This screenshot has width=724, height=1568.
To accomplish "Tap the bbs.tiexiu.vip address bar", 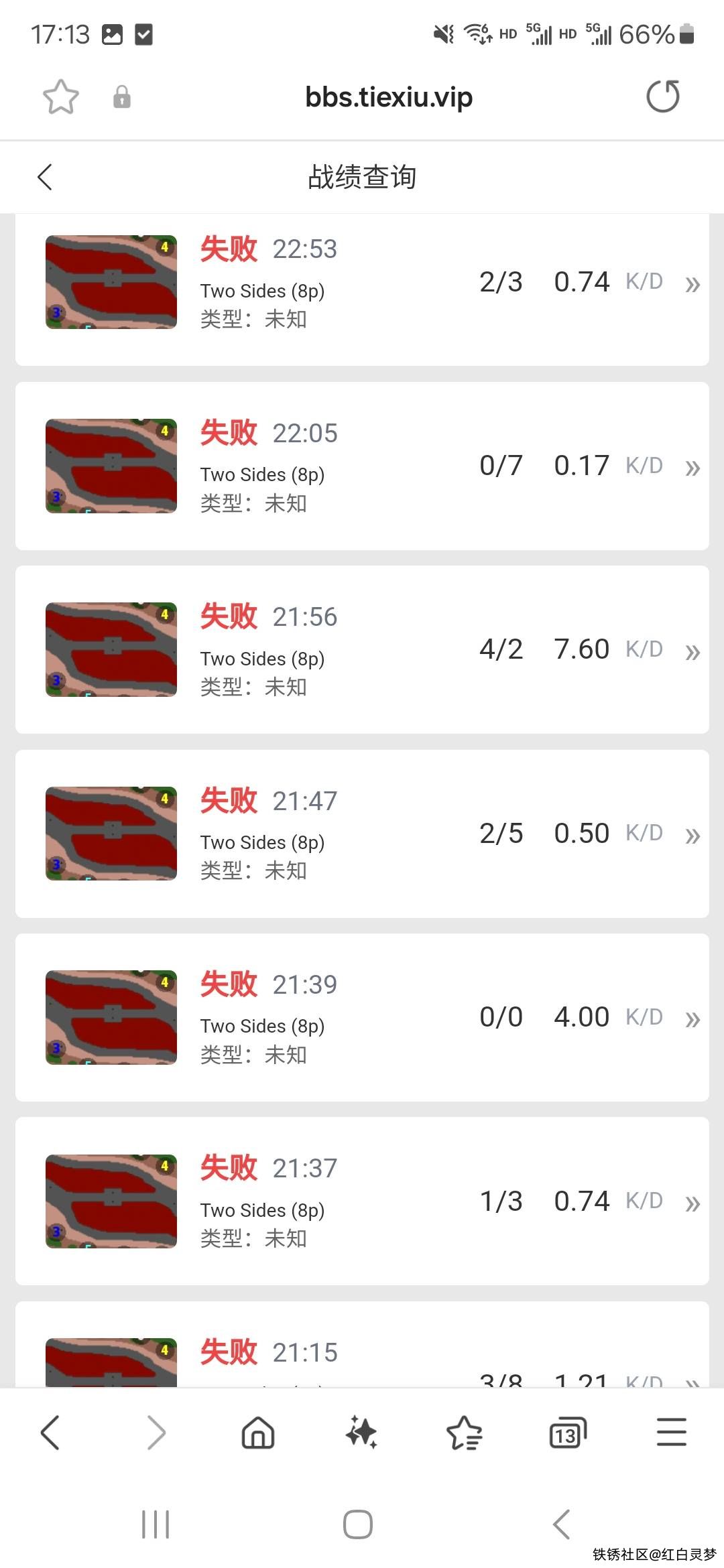I will point(389,97).
